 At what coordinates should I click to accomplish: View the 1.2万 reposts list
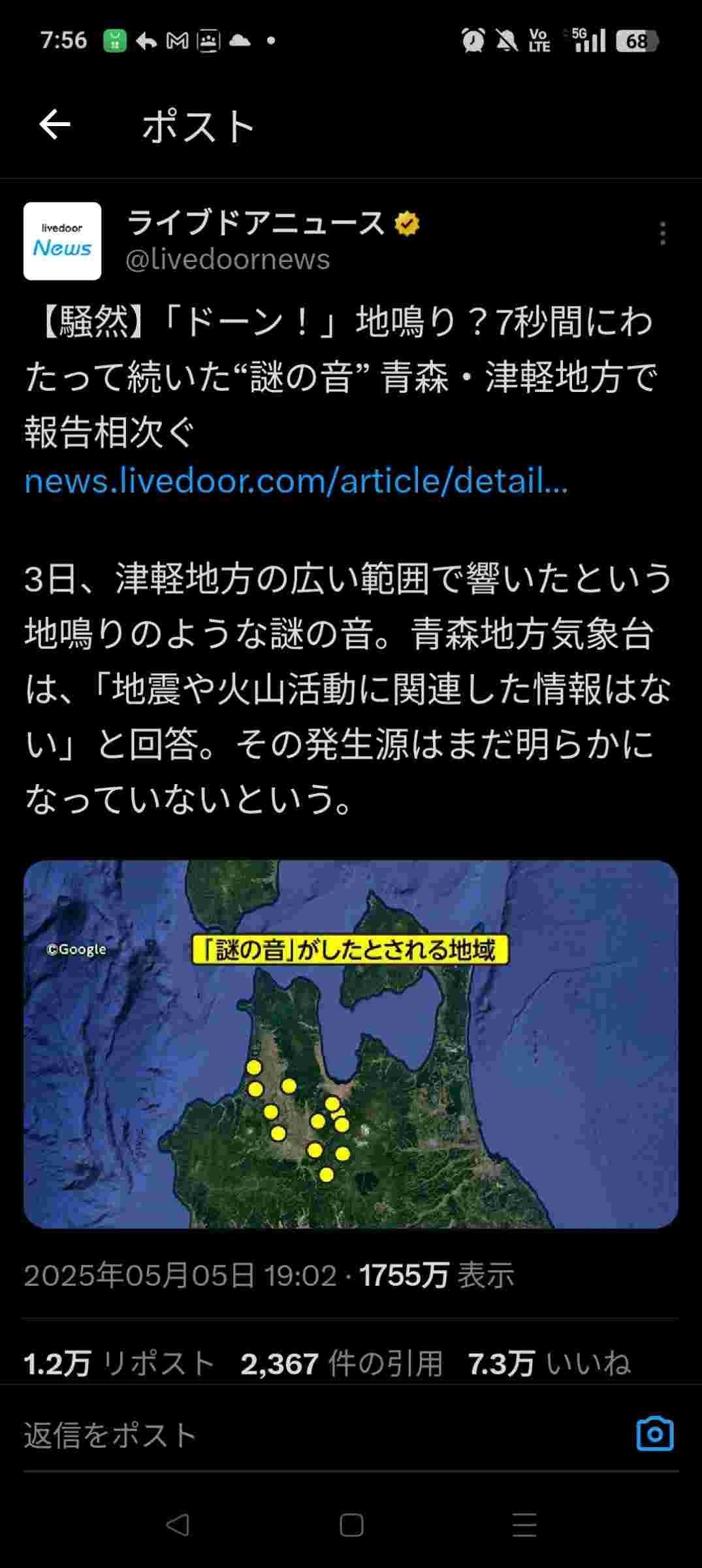tap(120, 1364)
